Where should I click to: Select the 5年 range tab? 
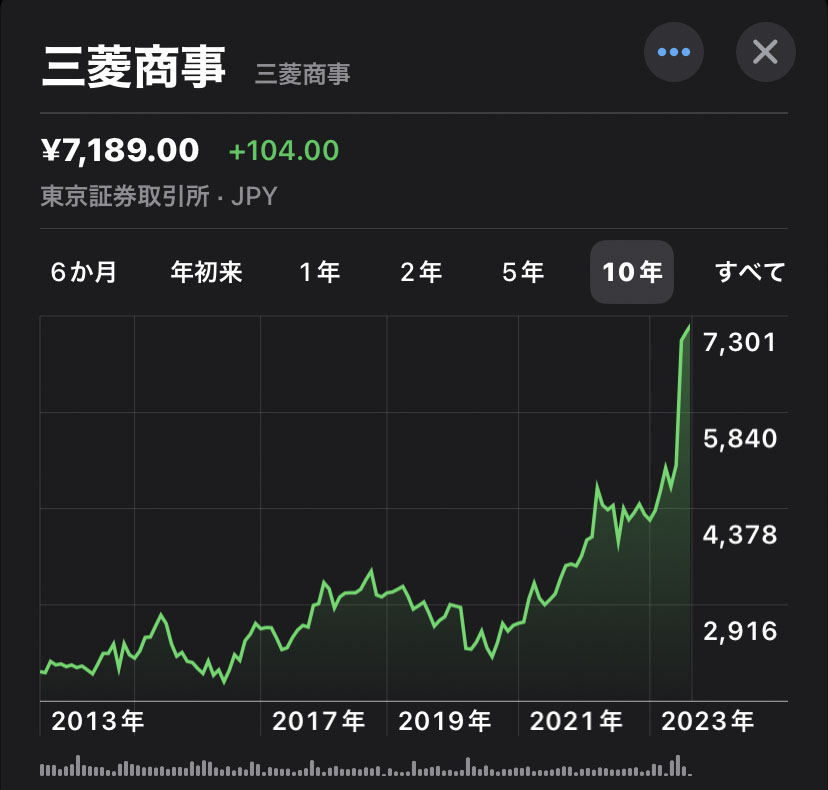(x=523, y=272)
